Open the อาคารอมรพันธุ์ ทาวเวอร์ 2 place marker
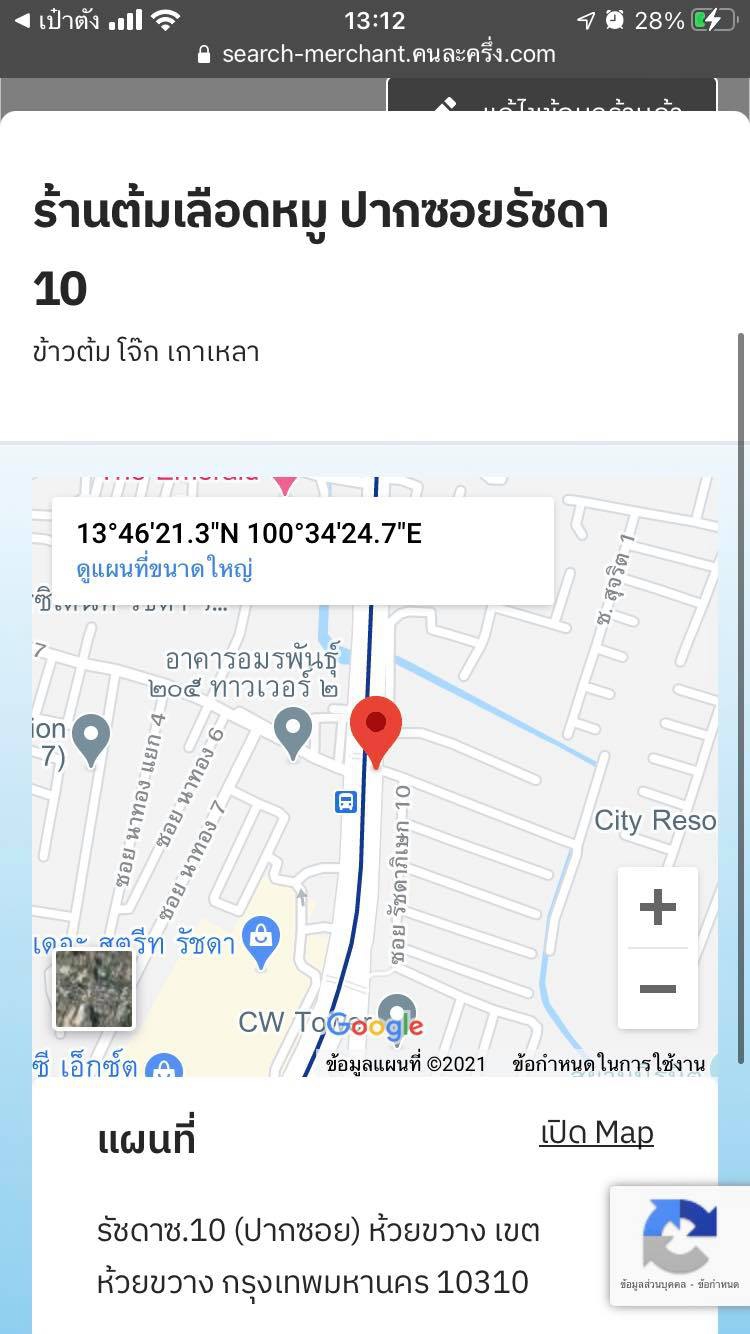 pos(293,731)
